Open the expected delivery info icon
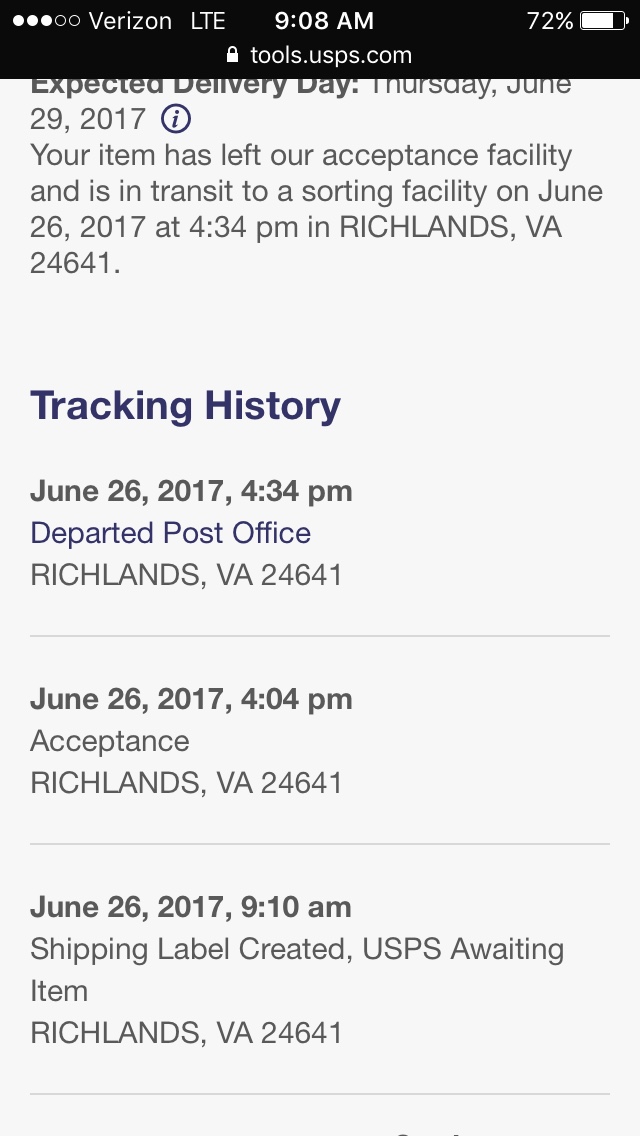This screenshot has width=640, height=1136. point(175,120)
